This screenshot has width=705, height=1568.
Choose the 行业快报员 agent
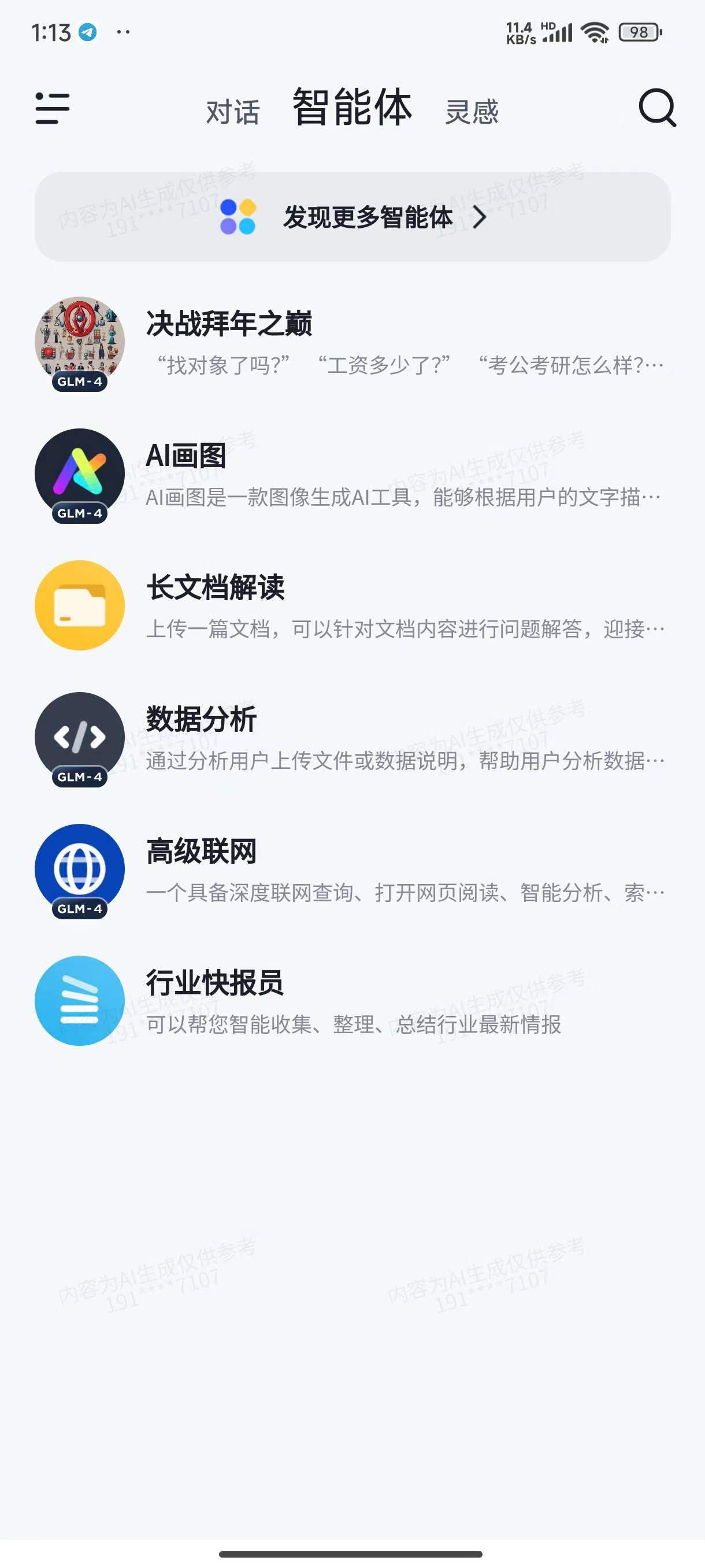(352, 1003)
